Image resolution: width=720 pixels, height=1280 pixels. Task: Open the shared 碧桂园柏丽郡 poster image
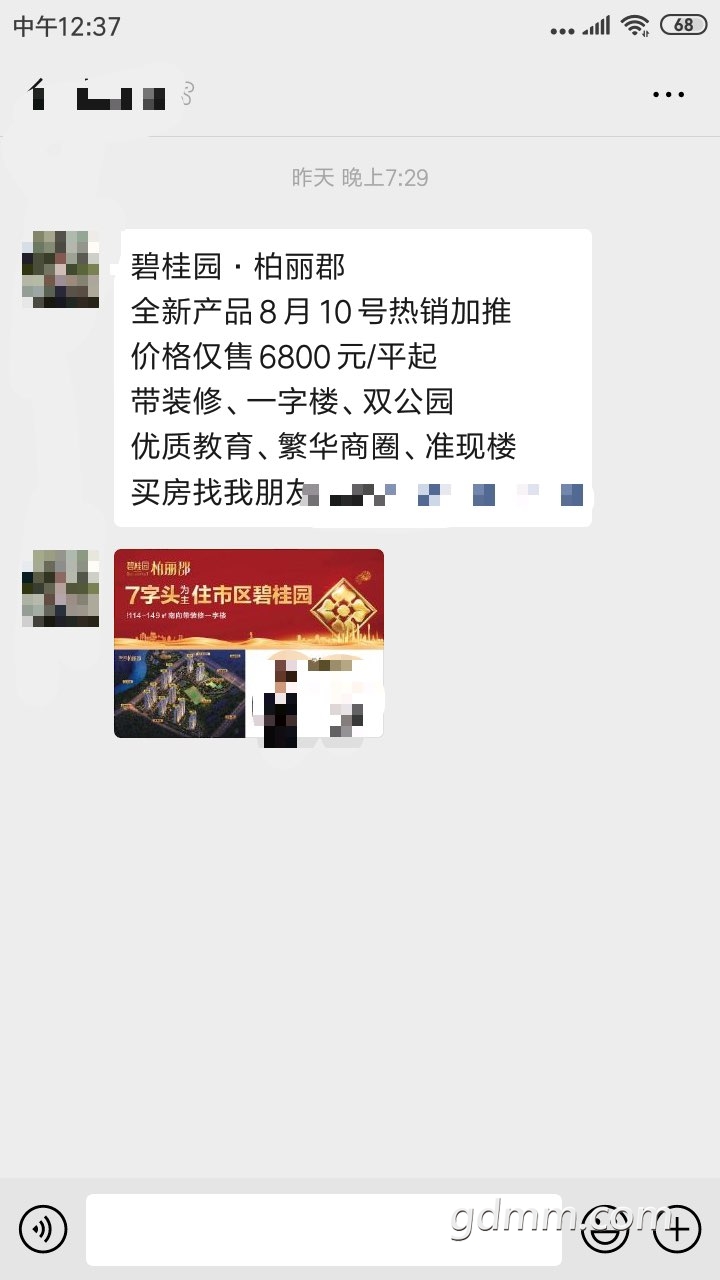[x=248, y=643]
